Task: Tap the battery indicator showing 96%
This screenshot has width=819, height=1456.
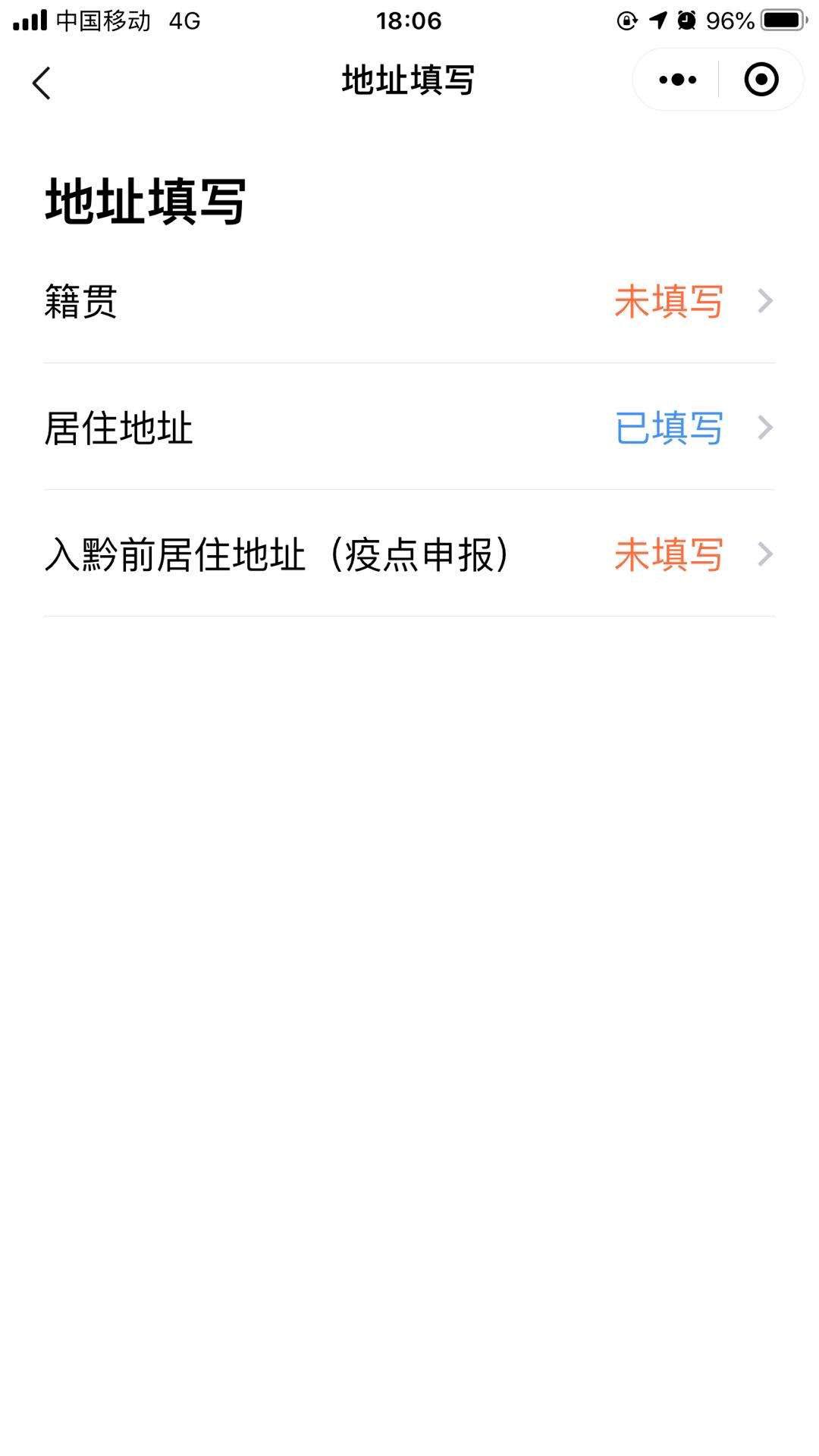Action: point(775,20)
